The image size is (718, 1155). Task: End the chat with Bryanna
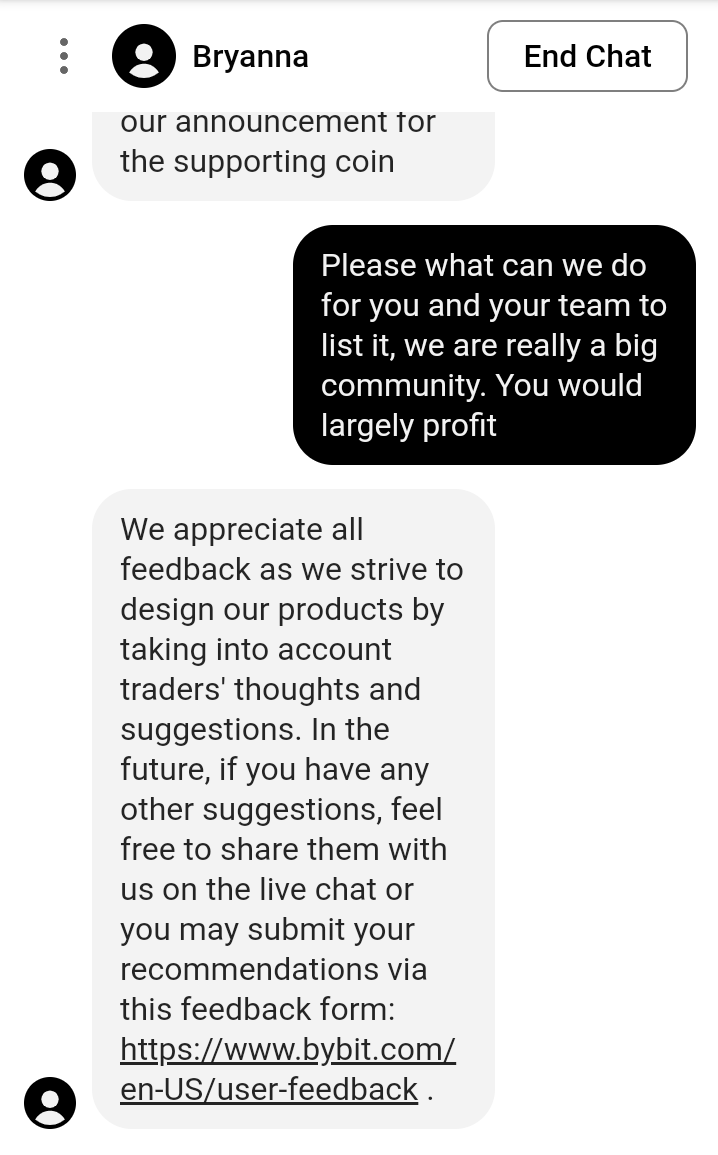click(x=587, y=56)
